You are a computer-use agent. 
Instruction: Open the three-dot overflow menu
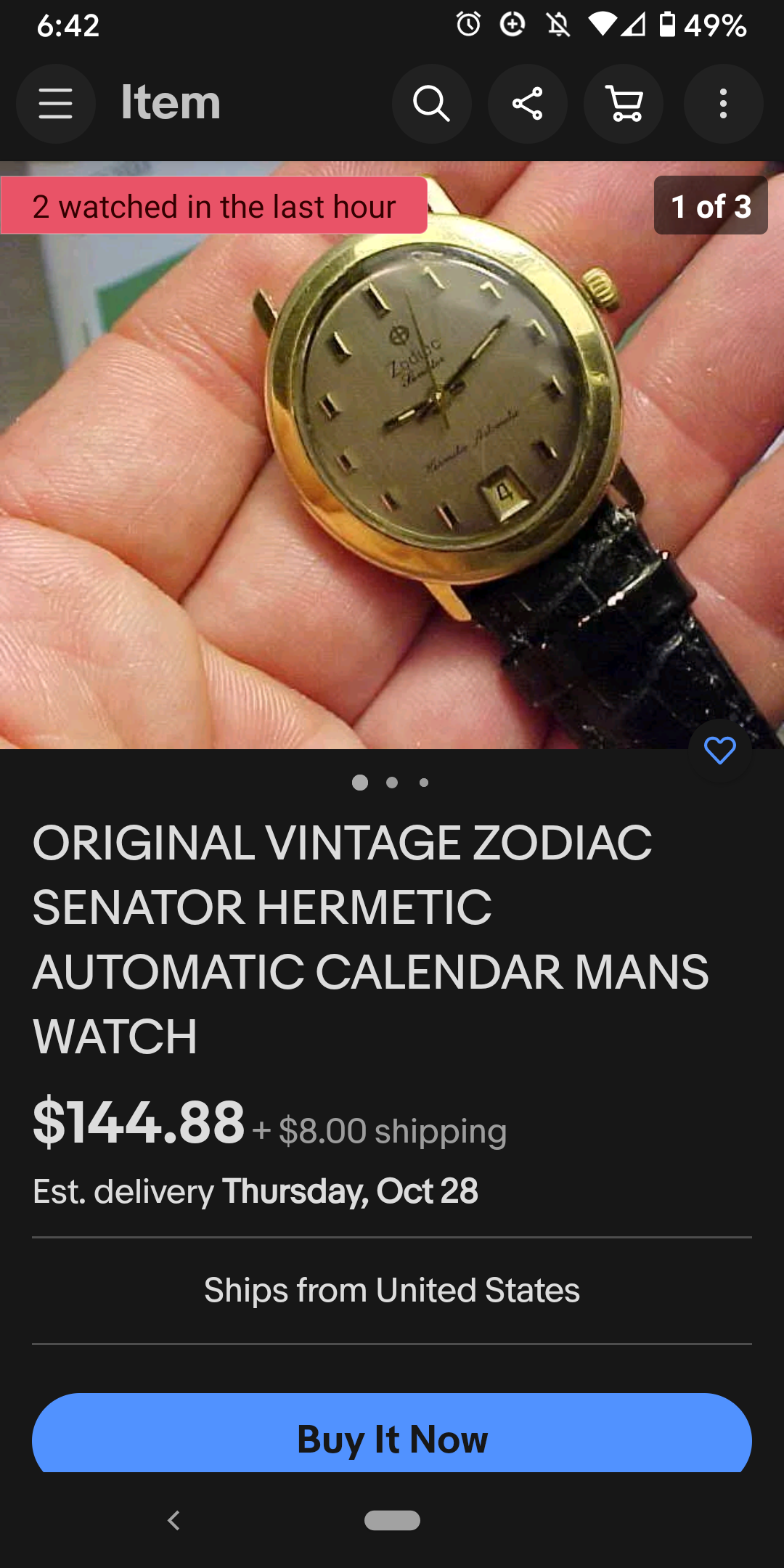[x=723, y=104]
